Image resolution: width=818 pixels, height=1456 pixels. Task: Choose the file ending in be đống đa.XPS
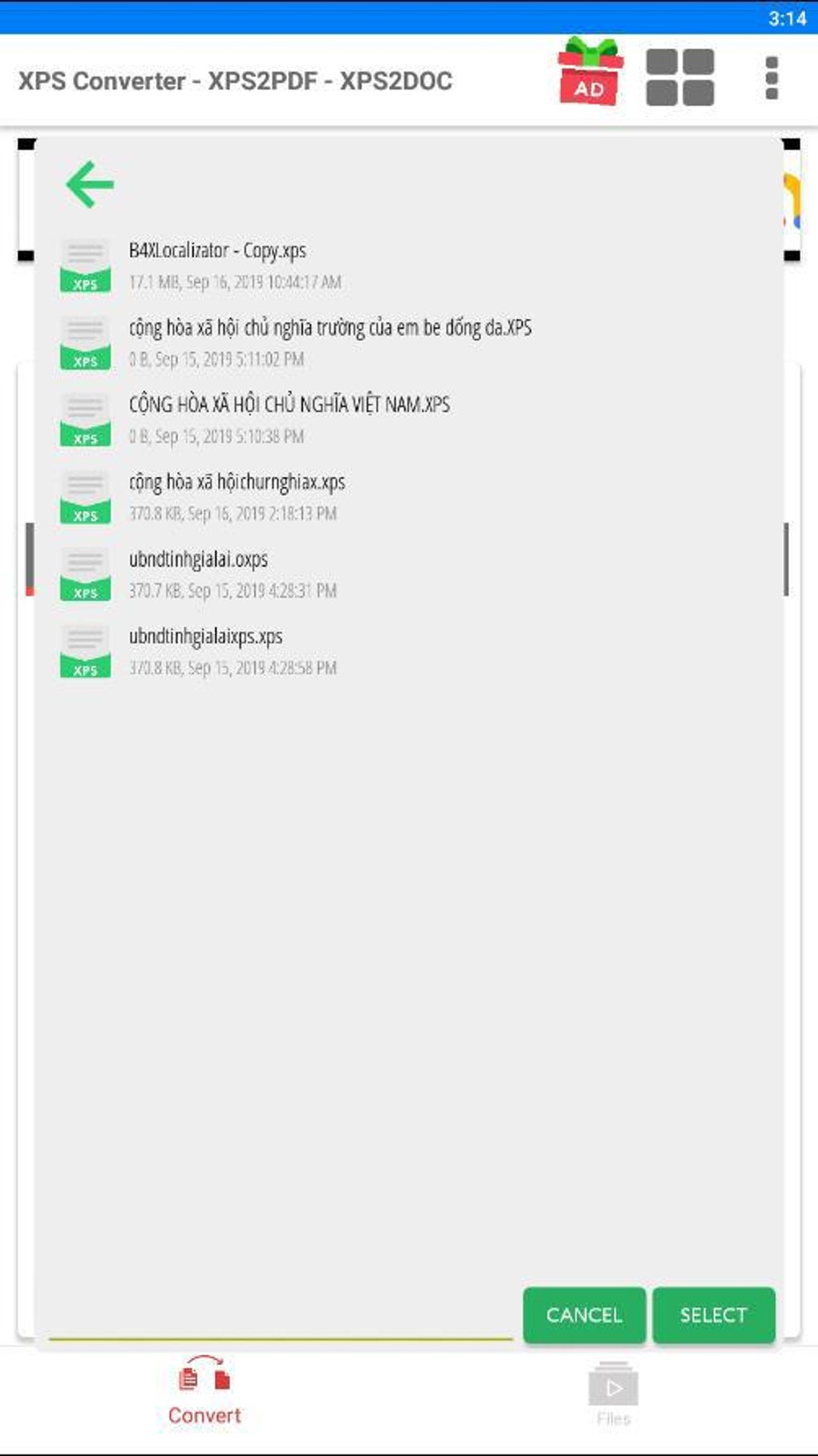409,342
